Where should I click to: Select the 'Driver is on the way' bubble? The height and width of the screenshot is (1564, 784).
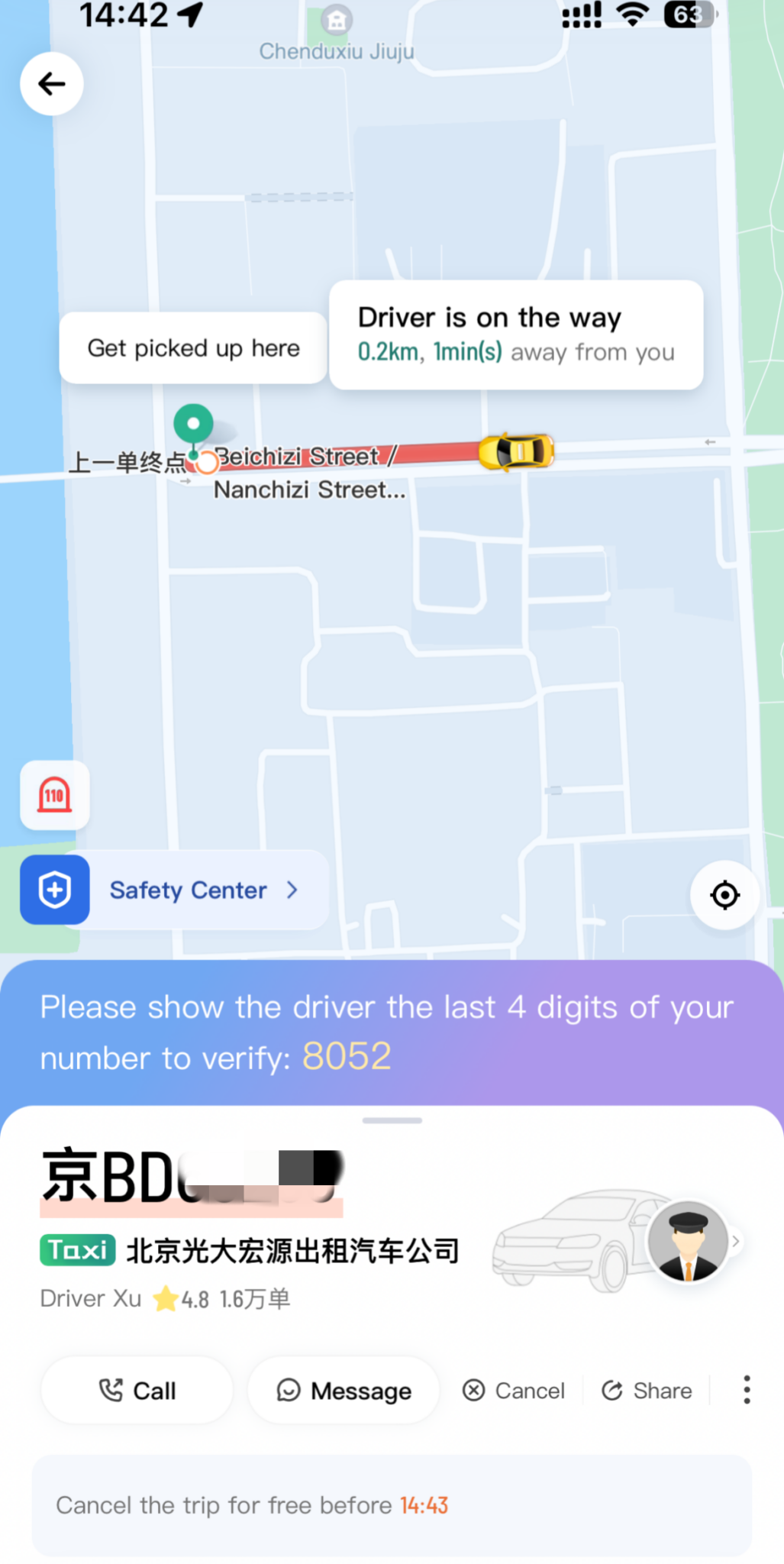click(x=516, y=334)
